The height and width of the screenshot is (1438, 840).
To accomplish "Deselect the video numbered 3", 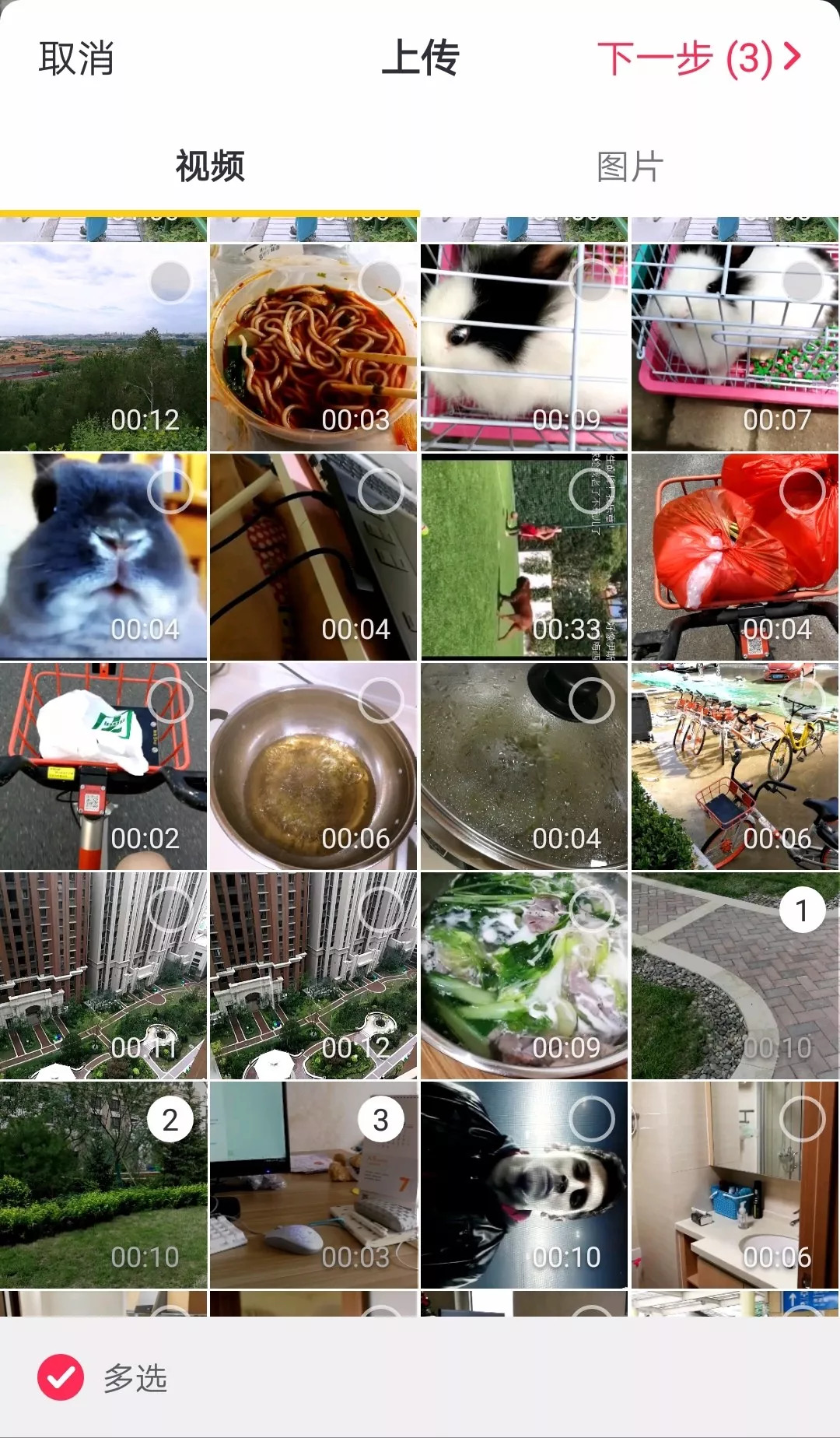I will (380, 1120).
